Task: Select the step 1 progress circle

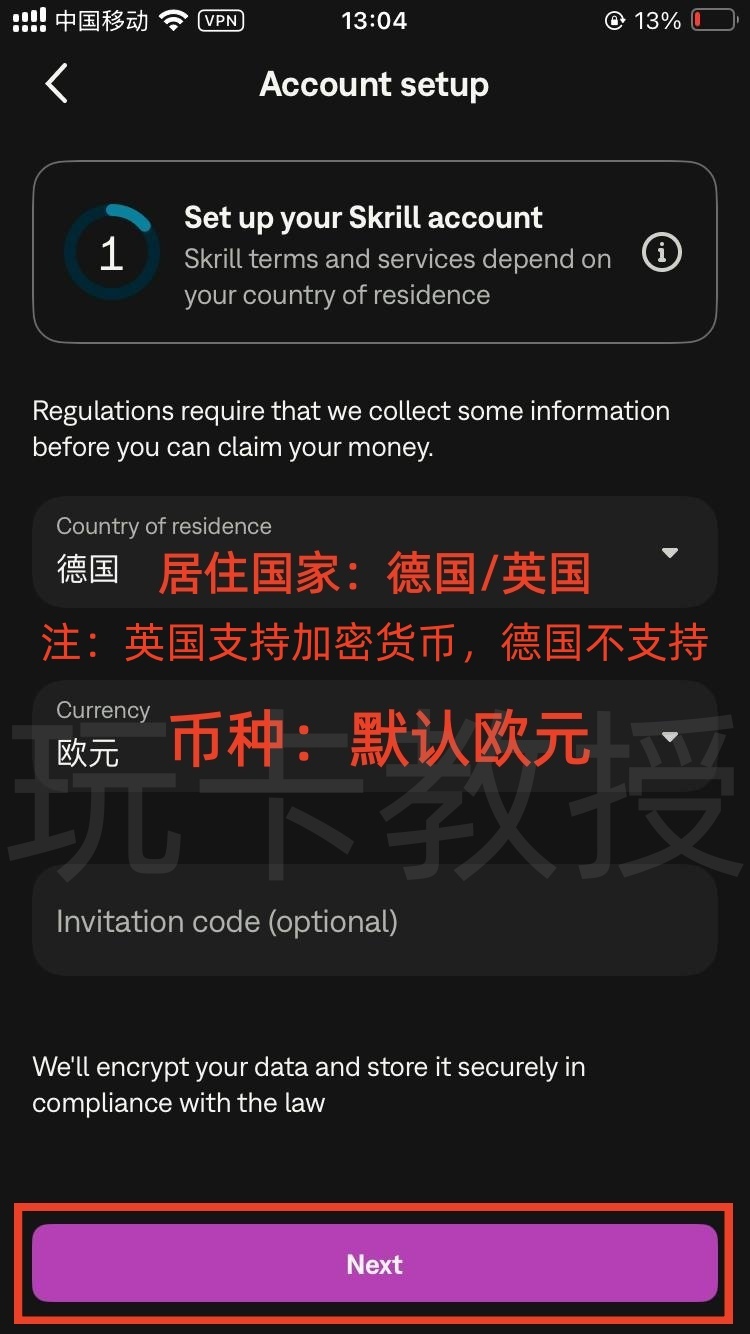Action: click(110, 253)
